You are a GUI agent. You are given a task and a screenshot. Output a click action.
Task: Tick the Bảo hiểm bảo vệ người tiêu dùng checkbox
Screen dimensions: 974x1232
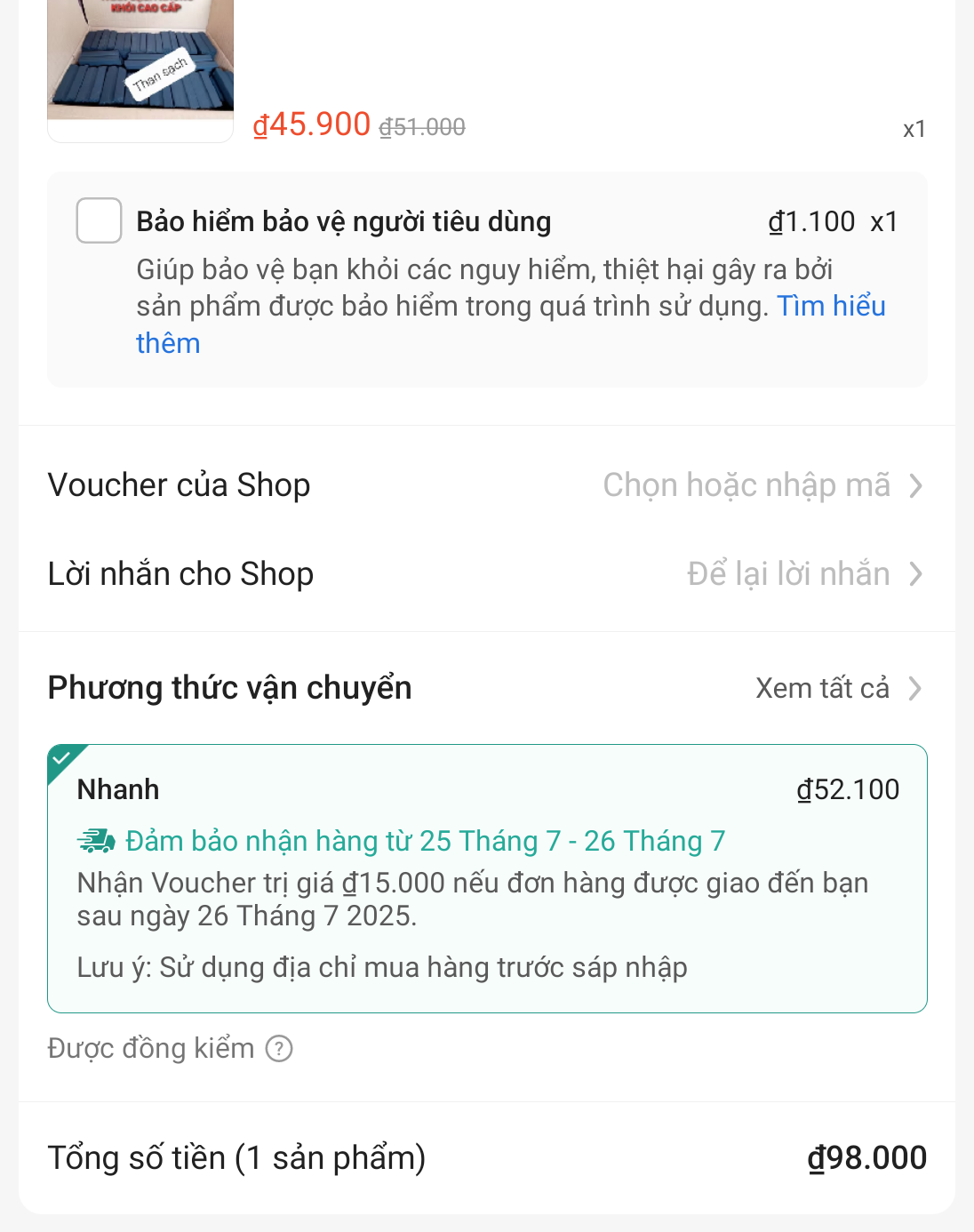tap(99, 220)
